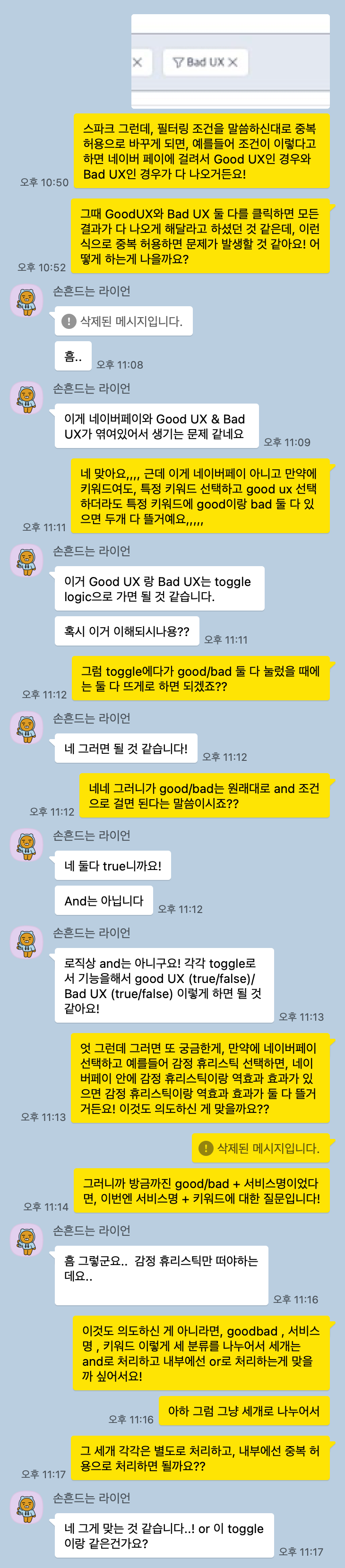
Task: Open avatar beside 네 그러면 될 것 같습니다 message
Action: tap(27, 727)
